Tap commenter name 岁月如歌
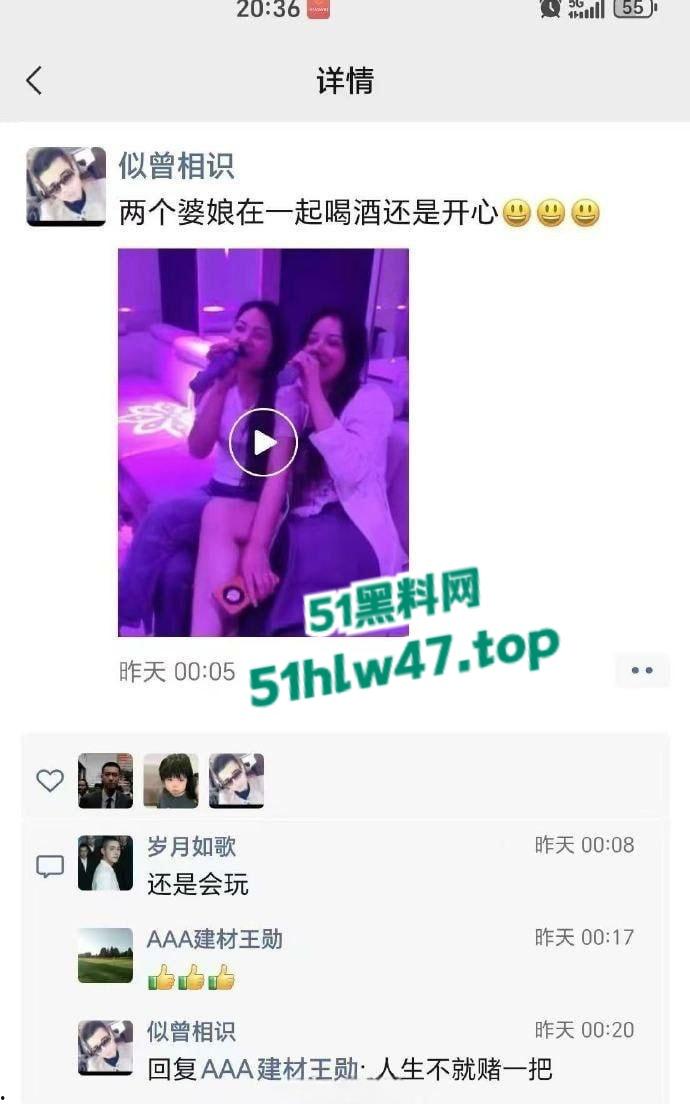 191,846
